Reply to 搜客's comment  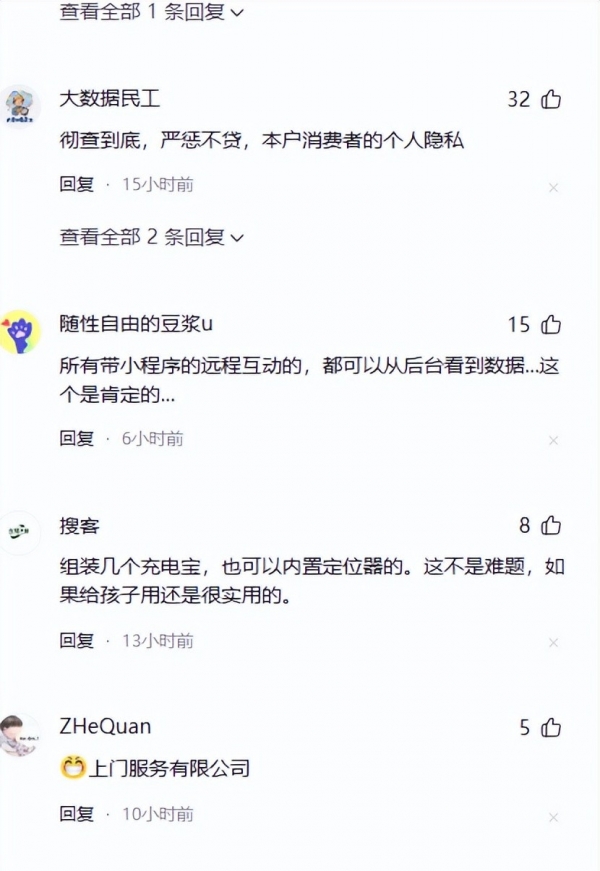point(76,641)
